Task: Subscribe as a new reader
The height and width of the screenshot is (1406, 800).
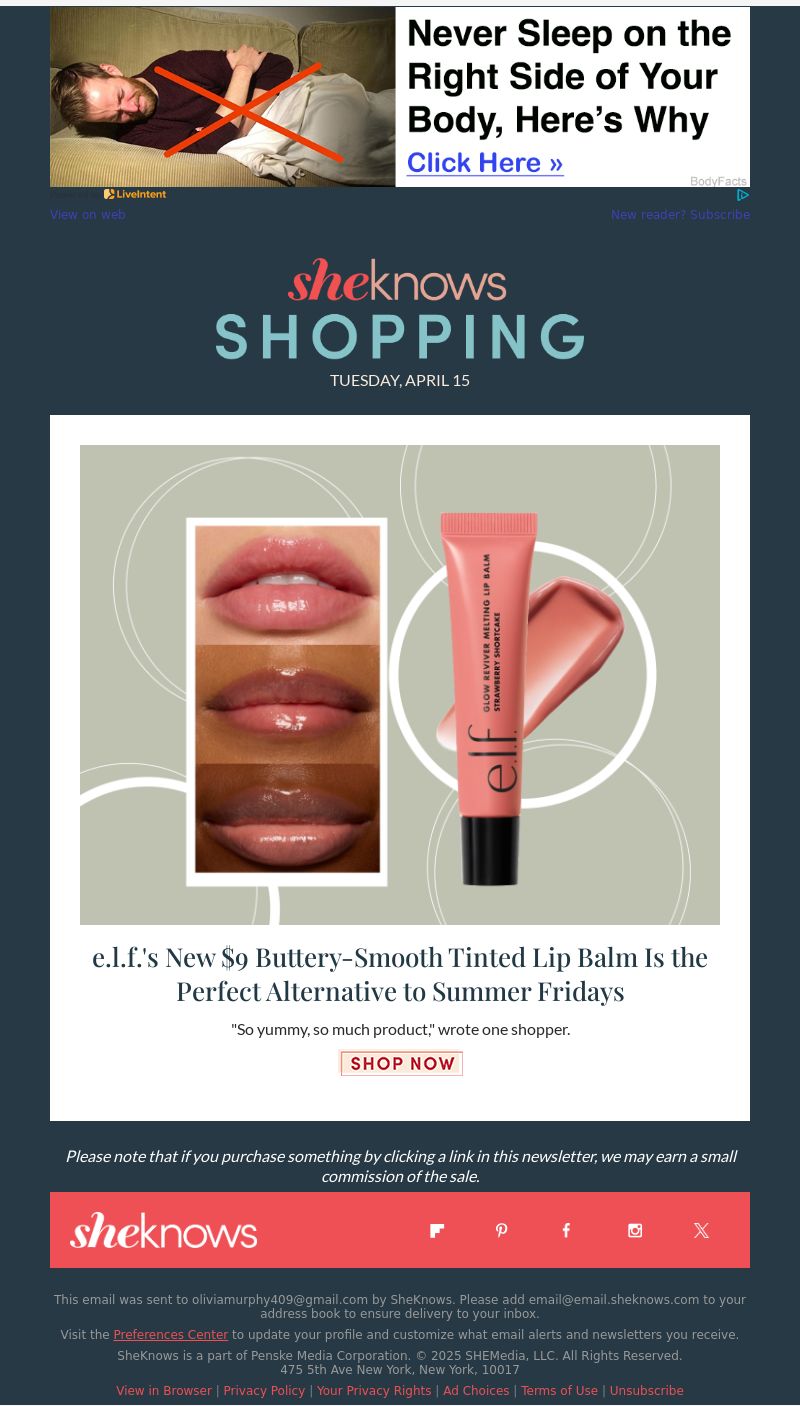Action: (x=680, y=215)
